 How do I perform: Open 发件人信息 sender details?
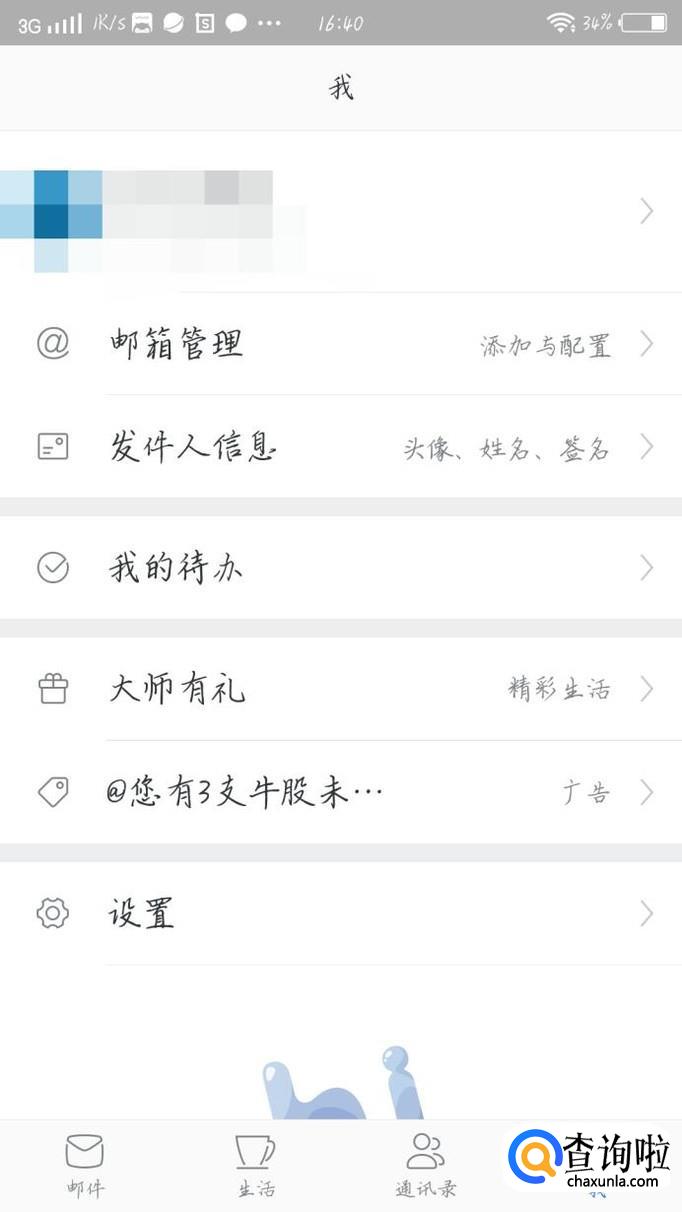coord(340,447)
